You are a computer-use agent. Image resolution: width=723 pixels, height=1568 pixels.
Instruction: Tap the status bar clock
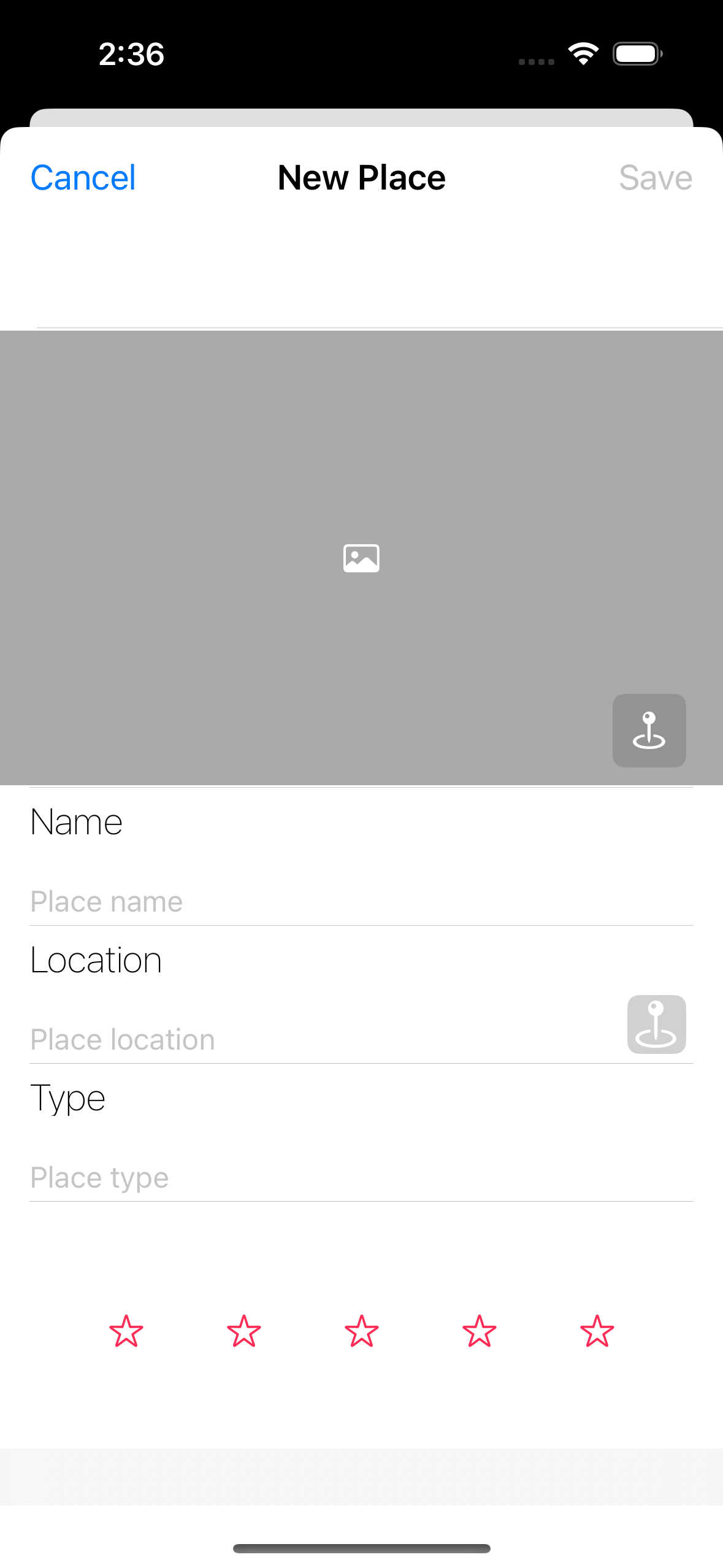pyautogui.click(x=131, y=54)
